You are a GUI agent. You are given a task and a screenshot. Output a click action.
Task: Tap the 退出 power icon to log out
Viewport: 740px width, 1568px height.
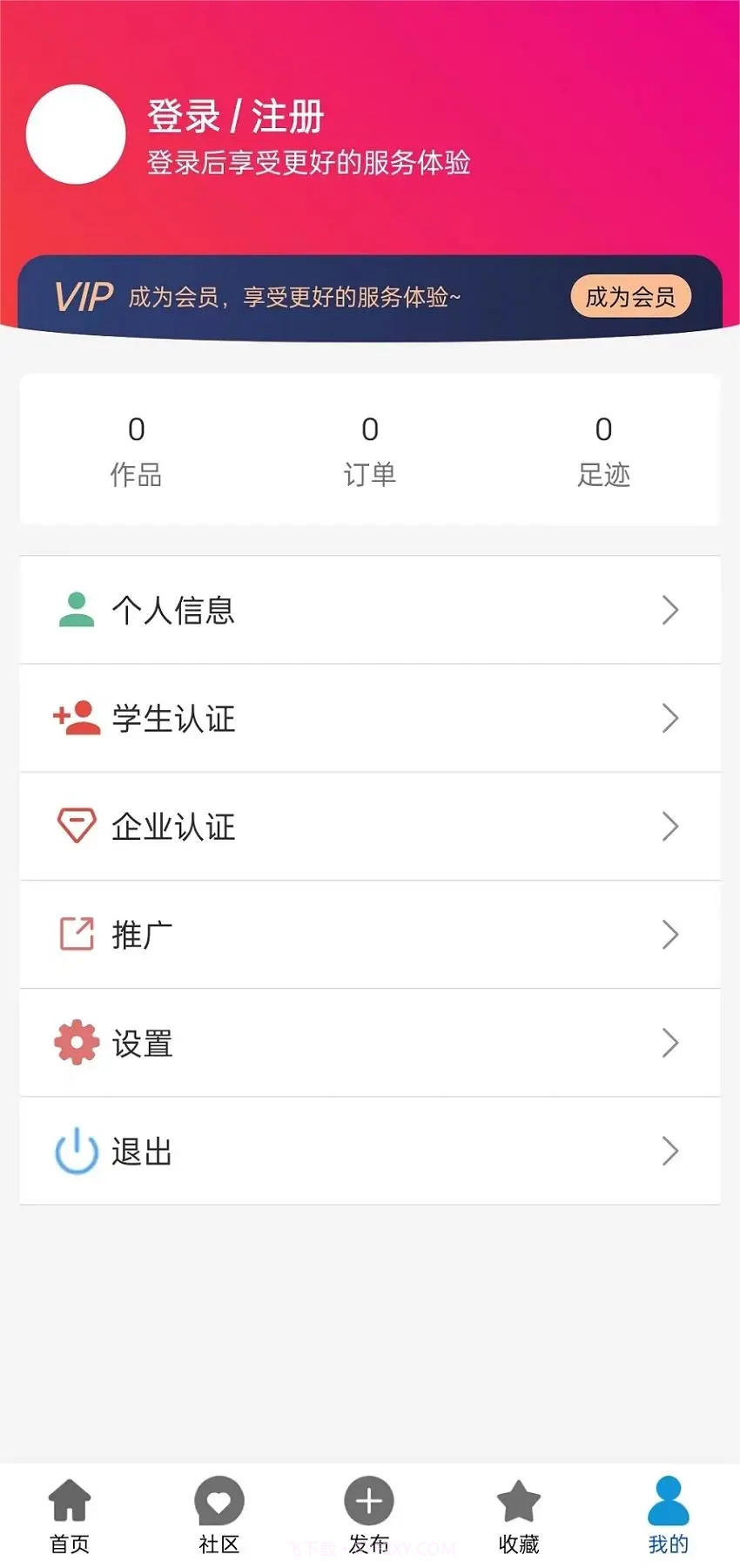tap(77, 1150)
